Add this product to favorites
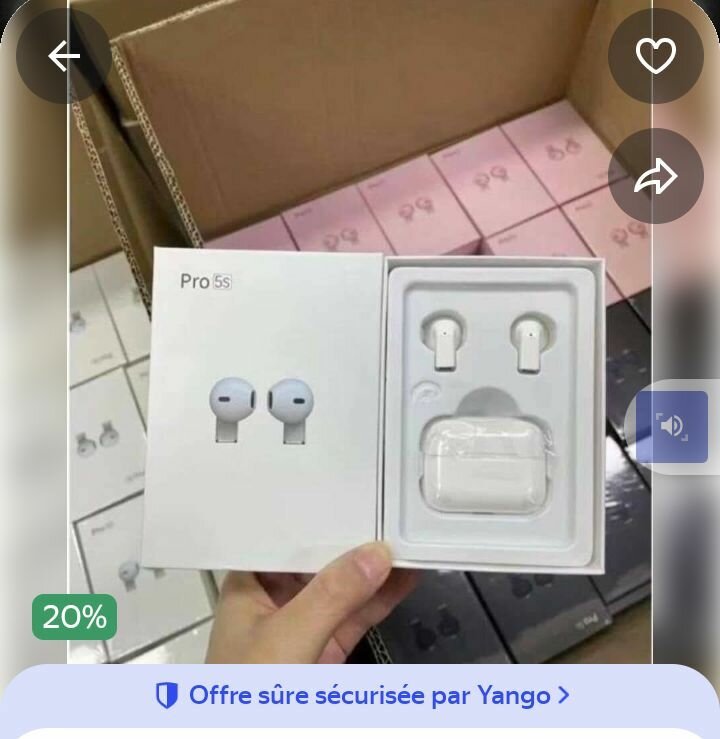Screen dimensions: 720x739 (656, 56)
